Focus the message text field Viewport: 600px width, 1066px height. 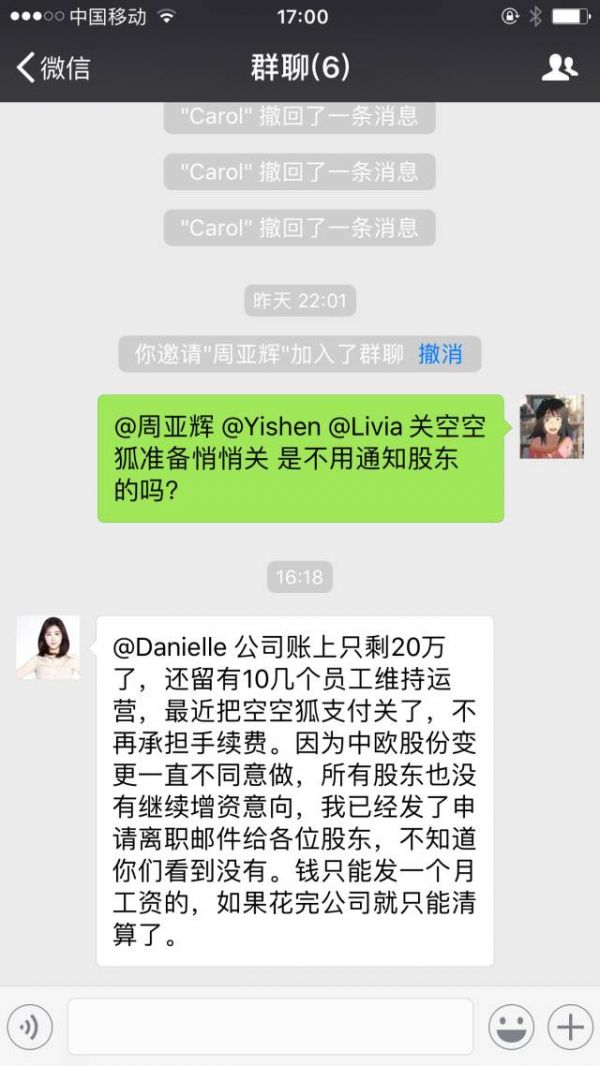pos(270,1026)
